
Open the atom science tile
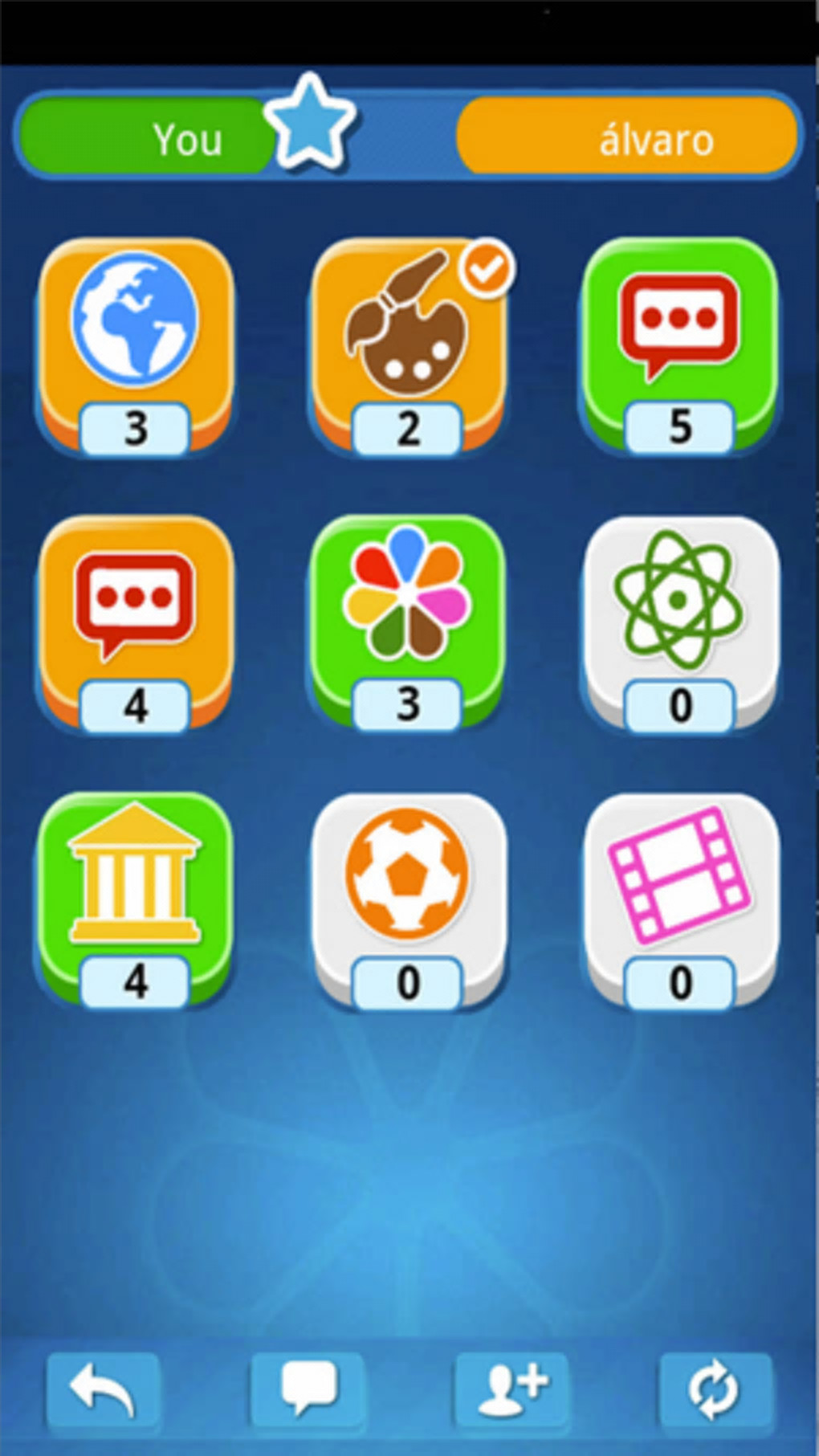click(679, 614)
